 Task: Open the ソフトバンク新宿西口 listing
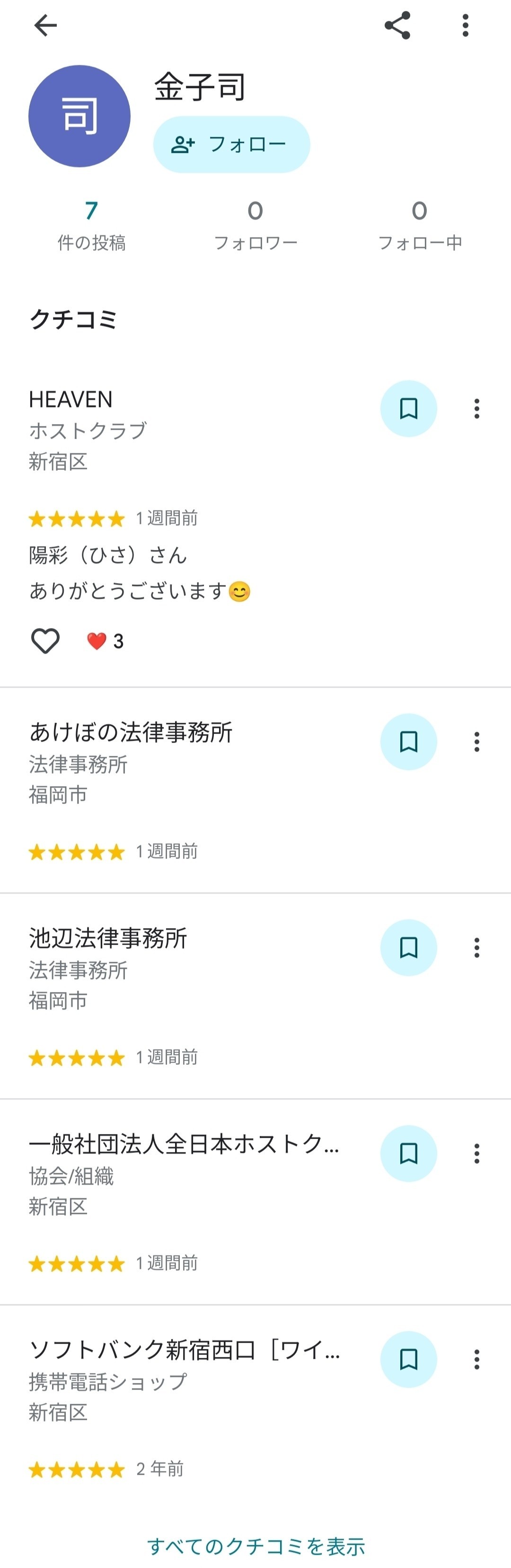click(184, 1350)
